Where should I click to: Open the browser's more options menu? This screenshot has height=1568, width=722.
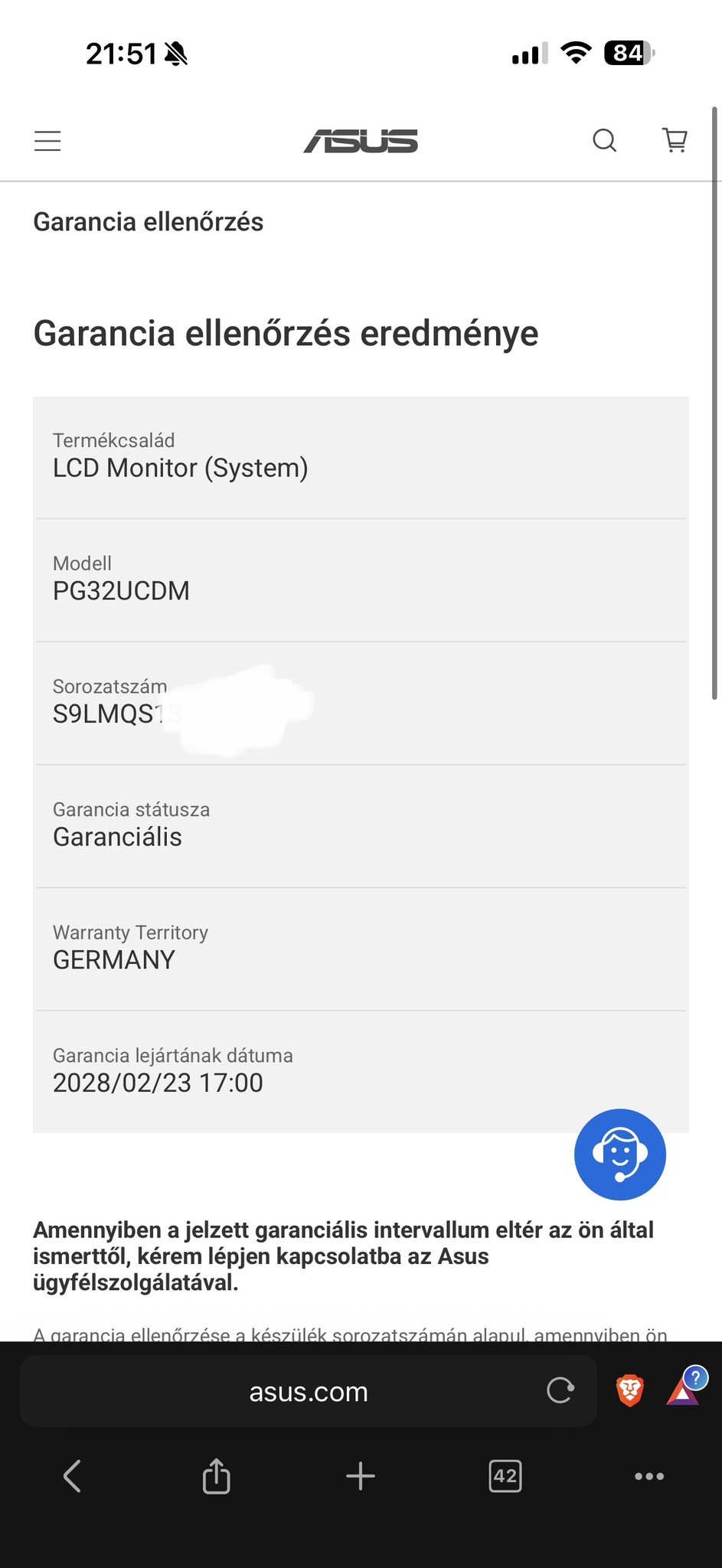tap(649, 1475)
